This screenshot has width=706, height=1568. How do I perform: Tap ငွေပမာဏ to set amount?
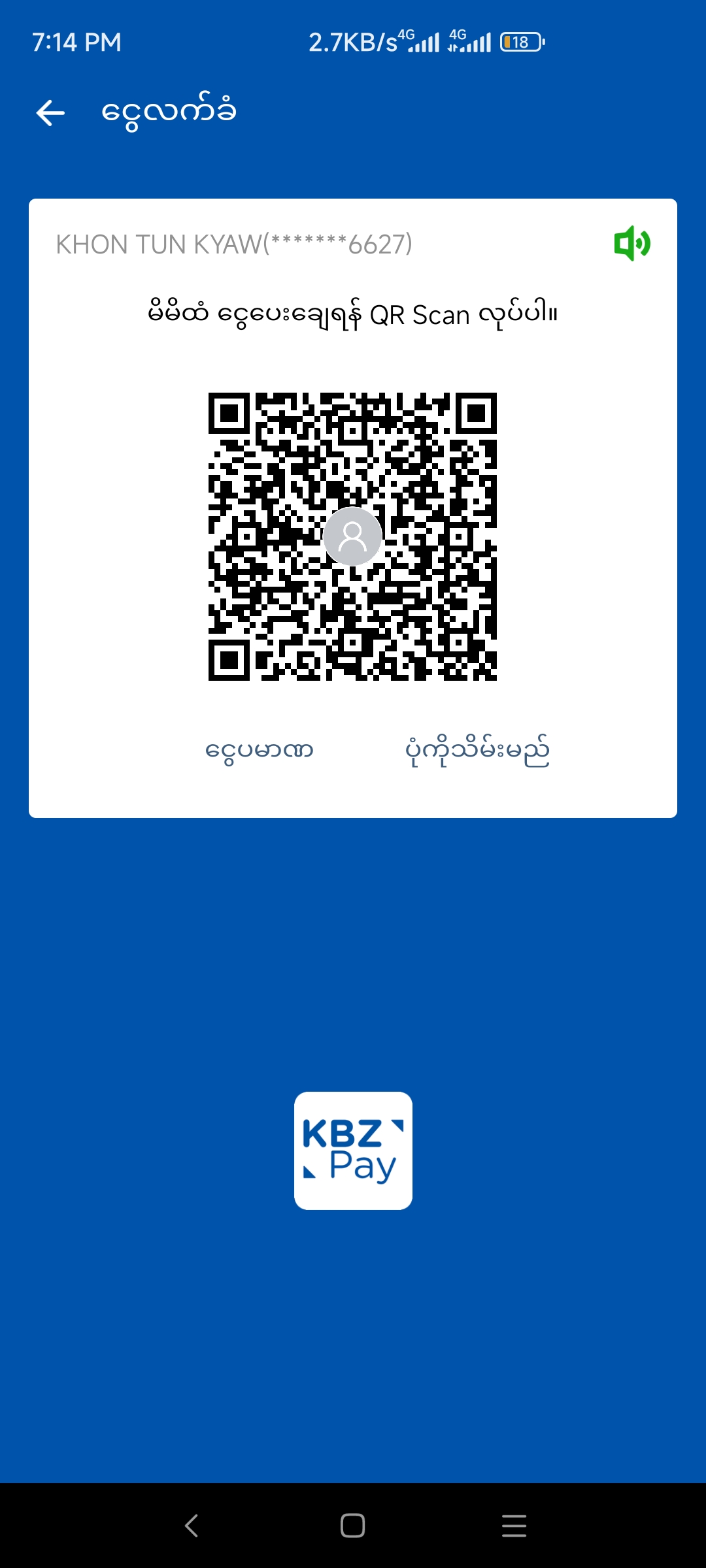(x=259, y=751)
